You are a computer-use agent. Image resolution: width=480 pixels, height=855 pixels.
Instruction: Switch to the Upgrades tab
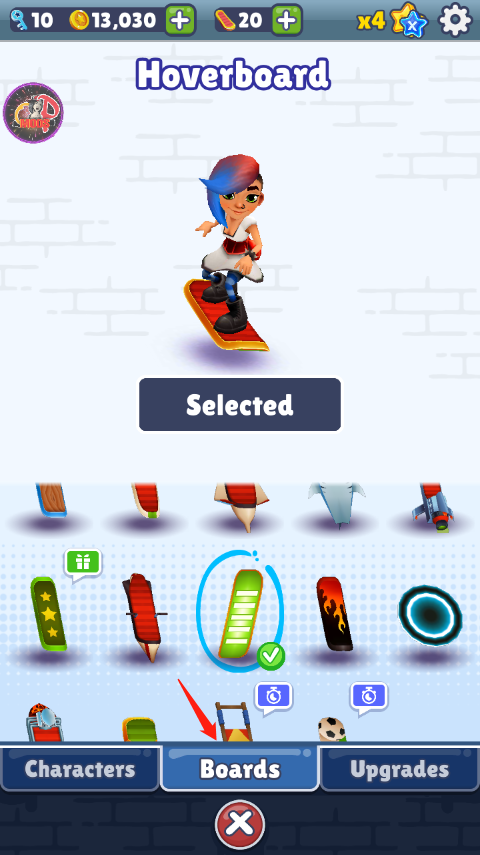point(399,769)
